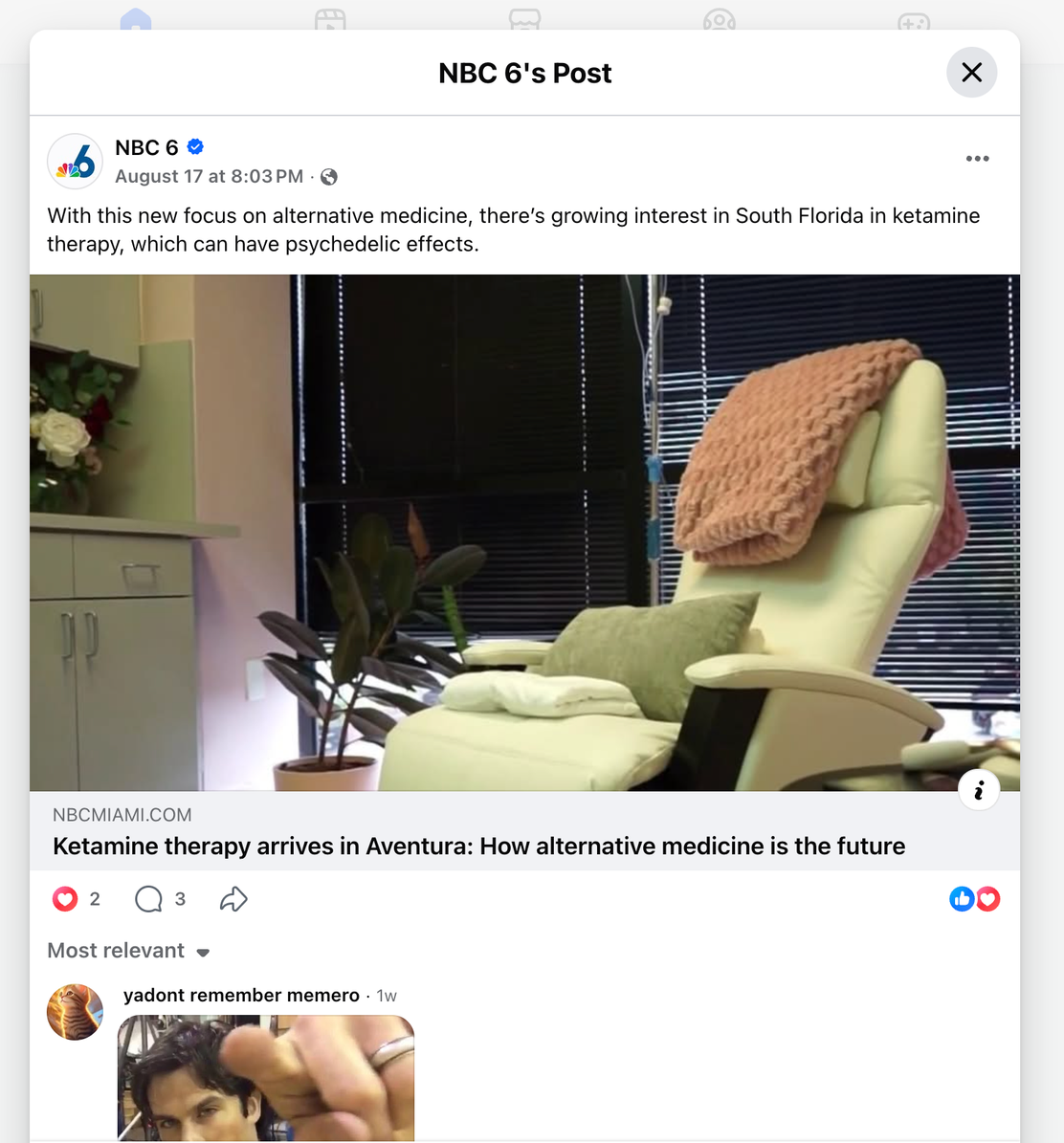Open NBC 6 page from name link
This screenshot has width=1064, height=1143.
coord(146,148)
